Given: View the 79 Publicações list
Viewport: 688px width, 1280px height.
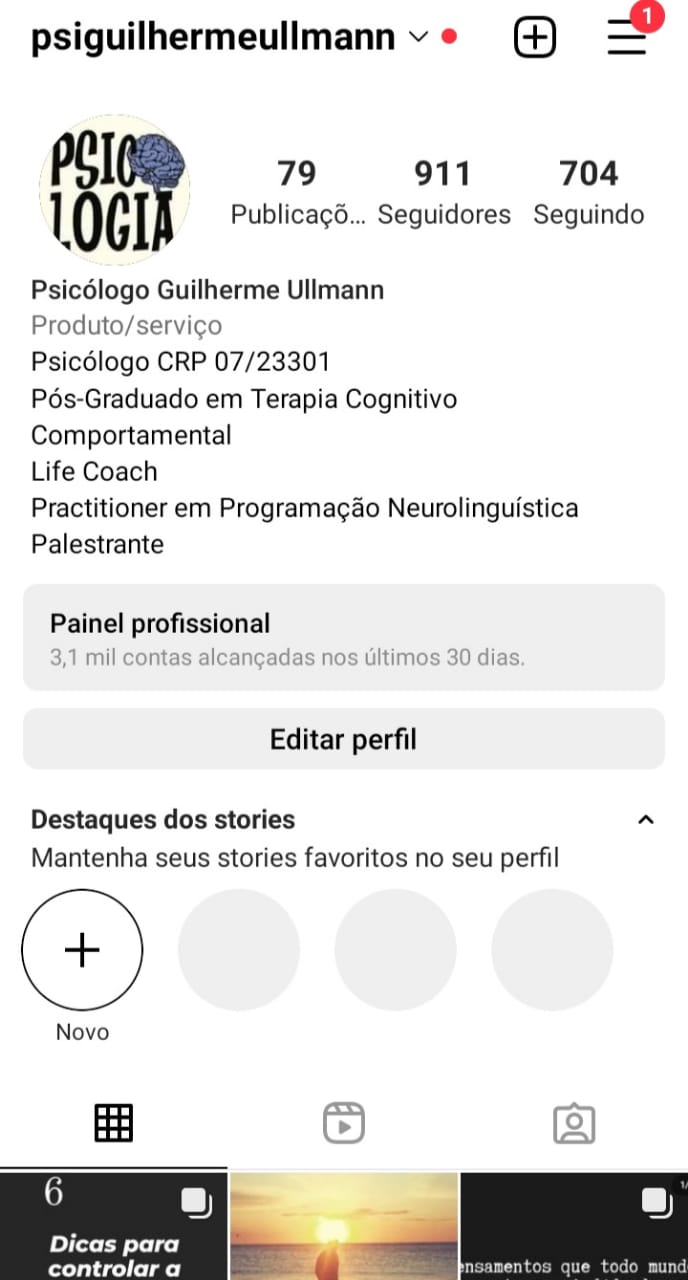Looking at the screenshot, I should (297, 192).
